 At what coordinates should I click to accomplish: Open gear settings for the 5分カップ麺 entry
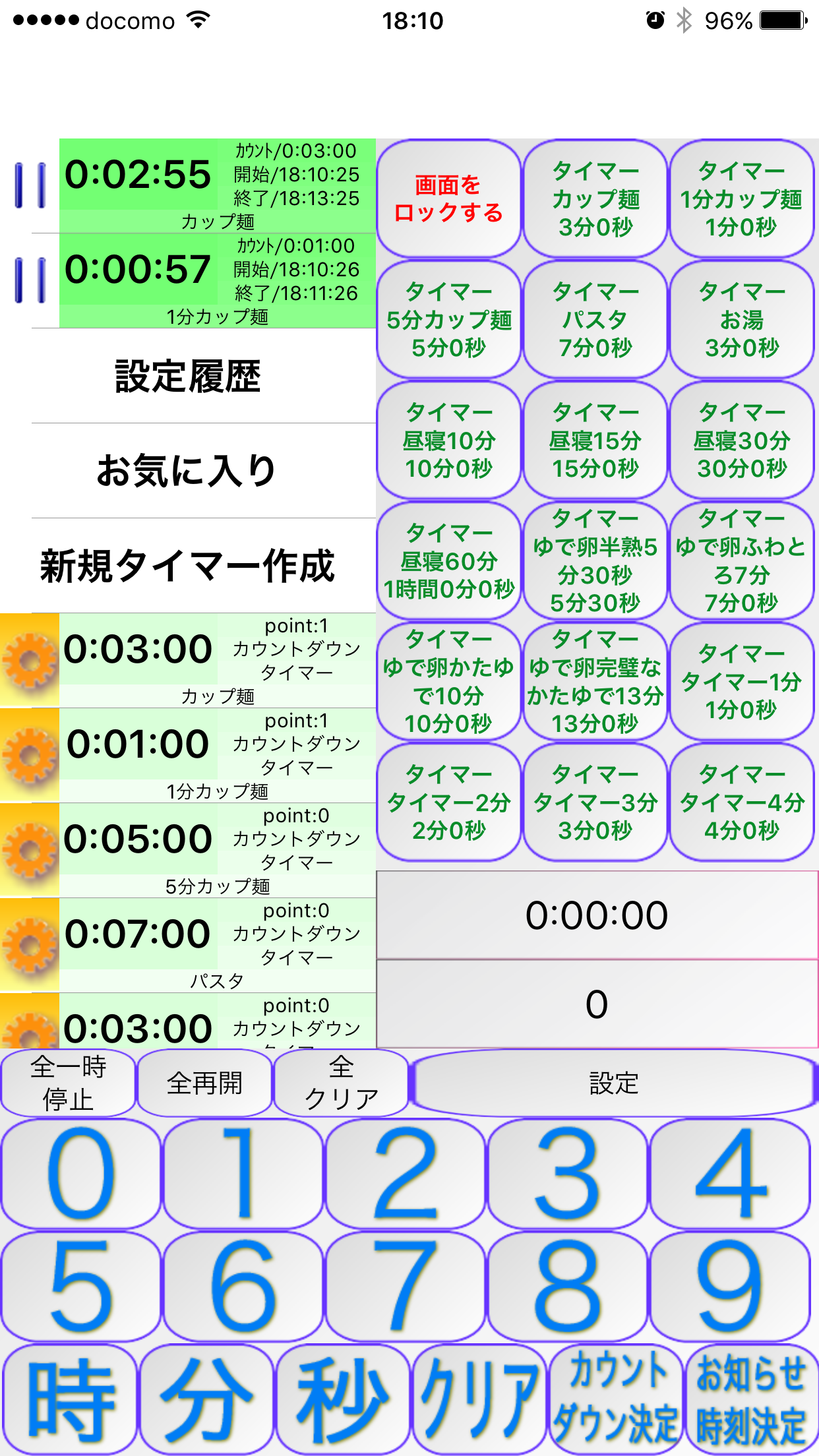[x=30, y=851]
